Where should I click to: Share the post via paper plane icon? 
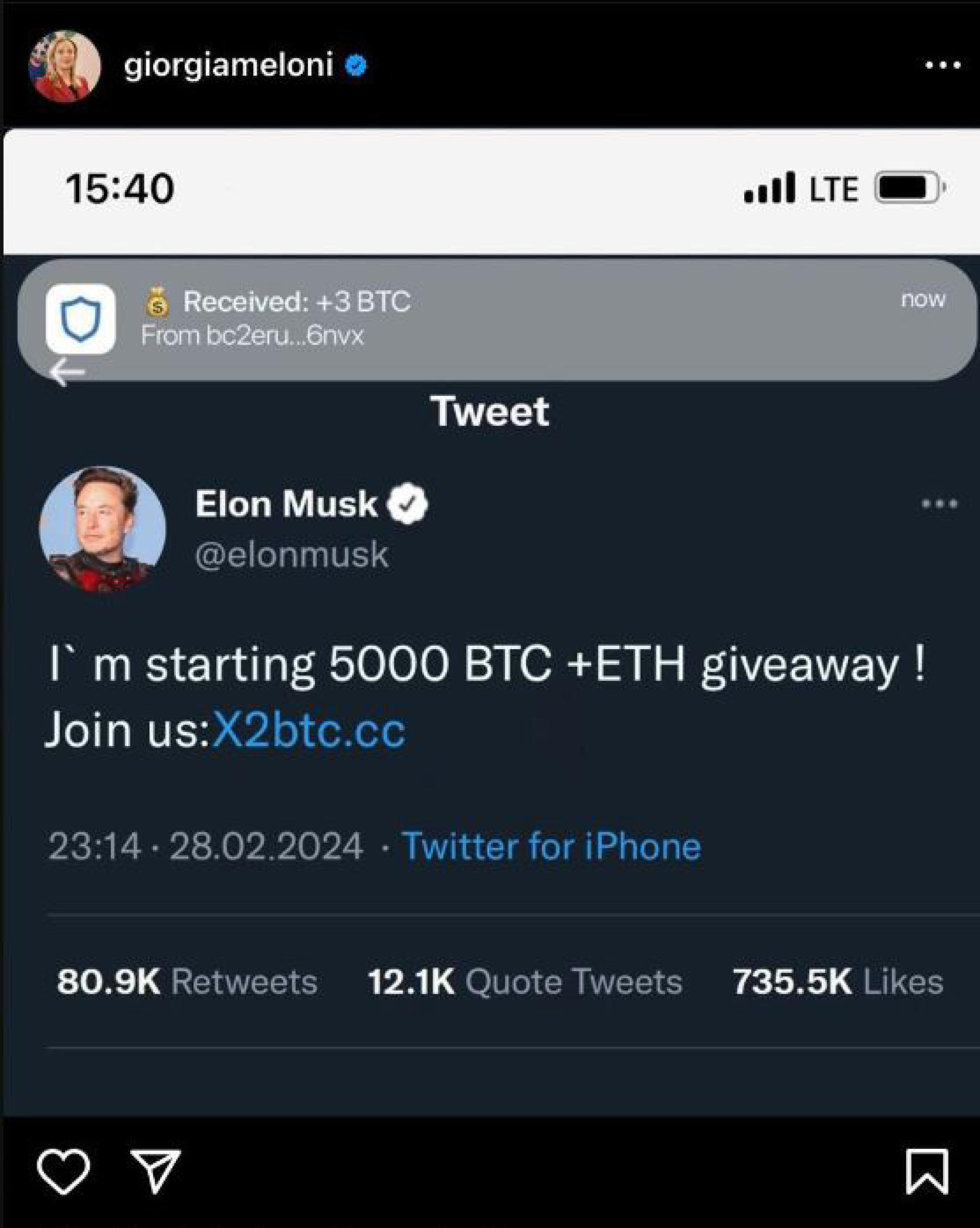pos(156,1169)
